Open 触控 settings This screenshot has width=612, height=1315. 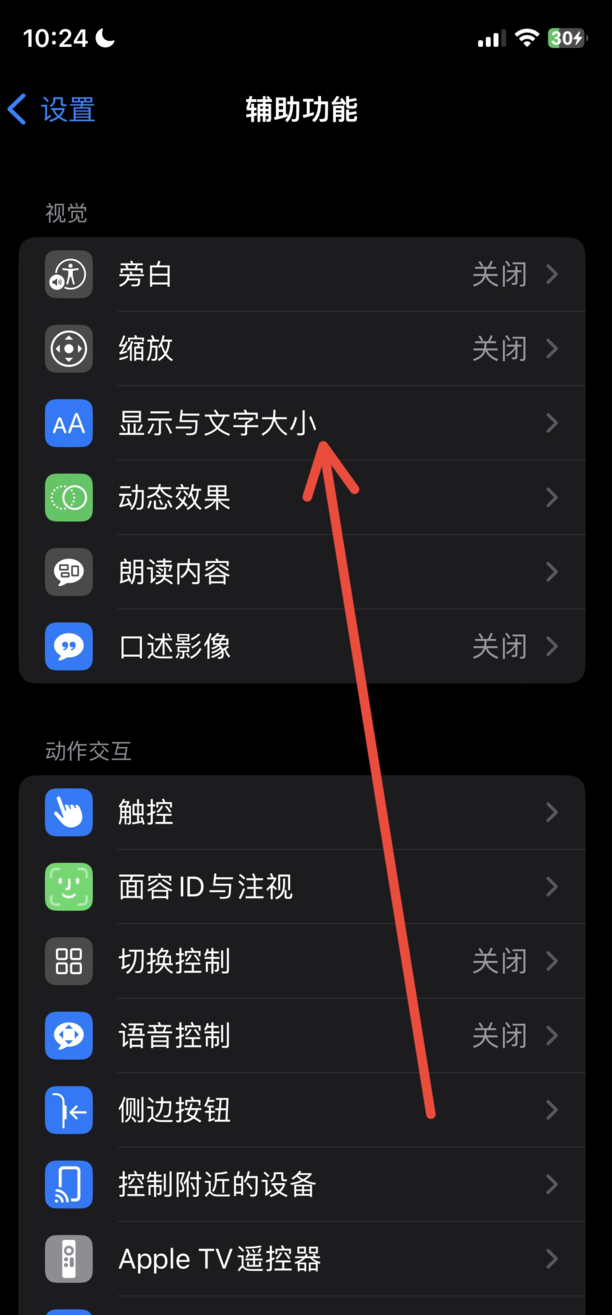pos(300,812)
